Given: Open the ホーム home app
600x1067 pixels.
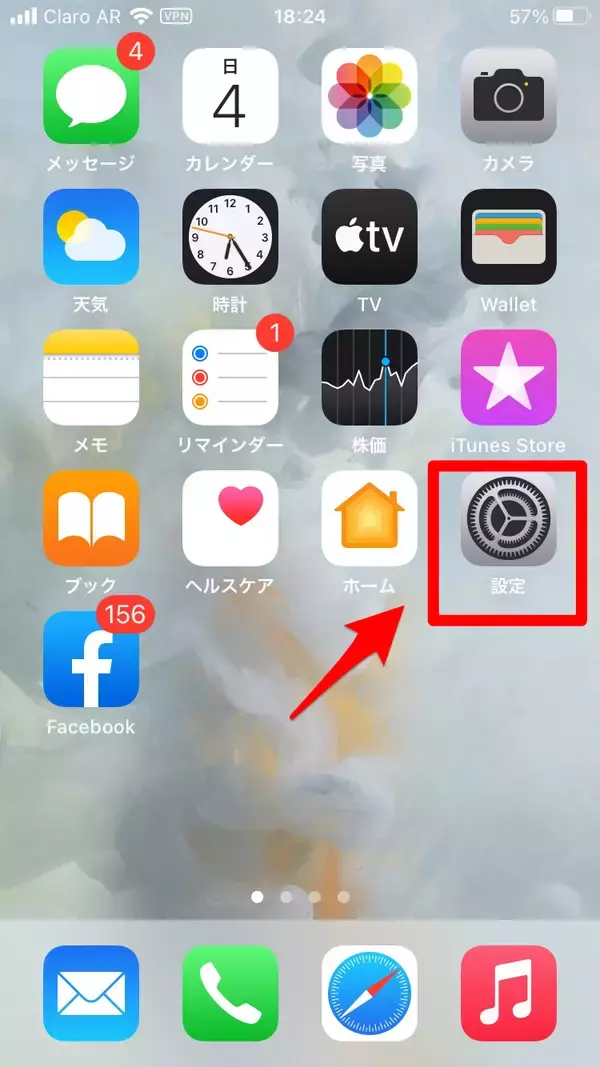Looking at the screenshot, I should [369, 518].
